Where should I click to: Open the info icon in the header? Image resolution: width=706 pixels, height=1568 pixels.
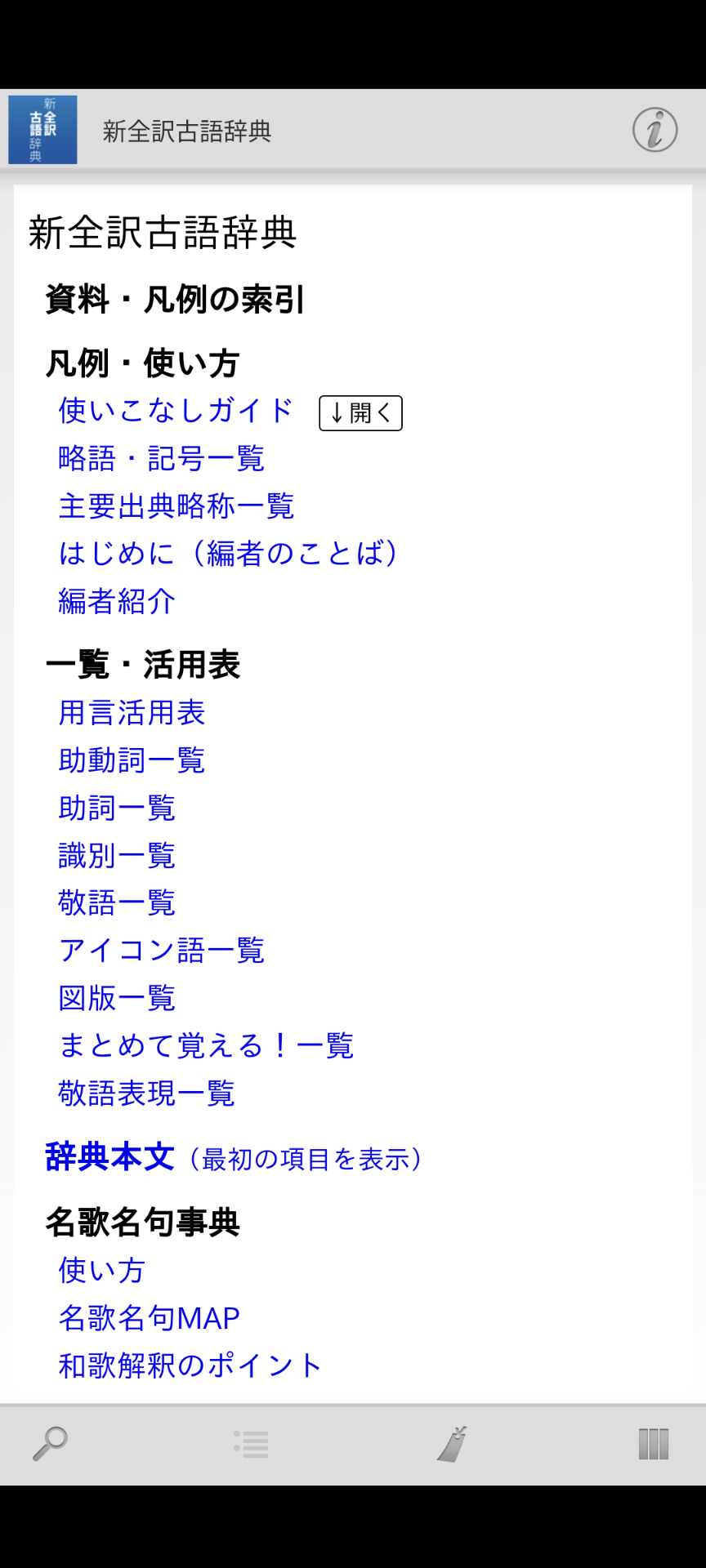(x=655, y=130)
